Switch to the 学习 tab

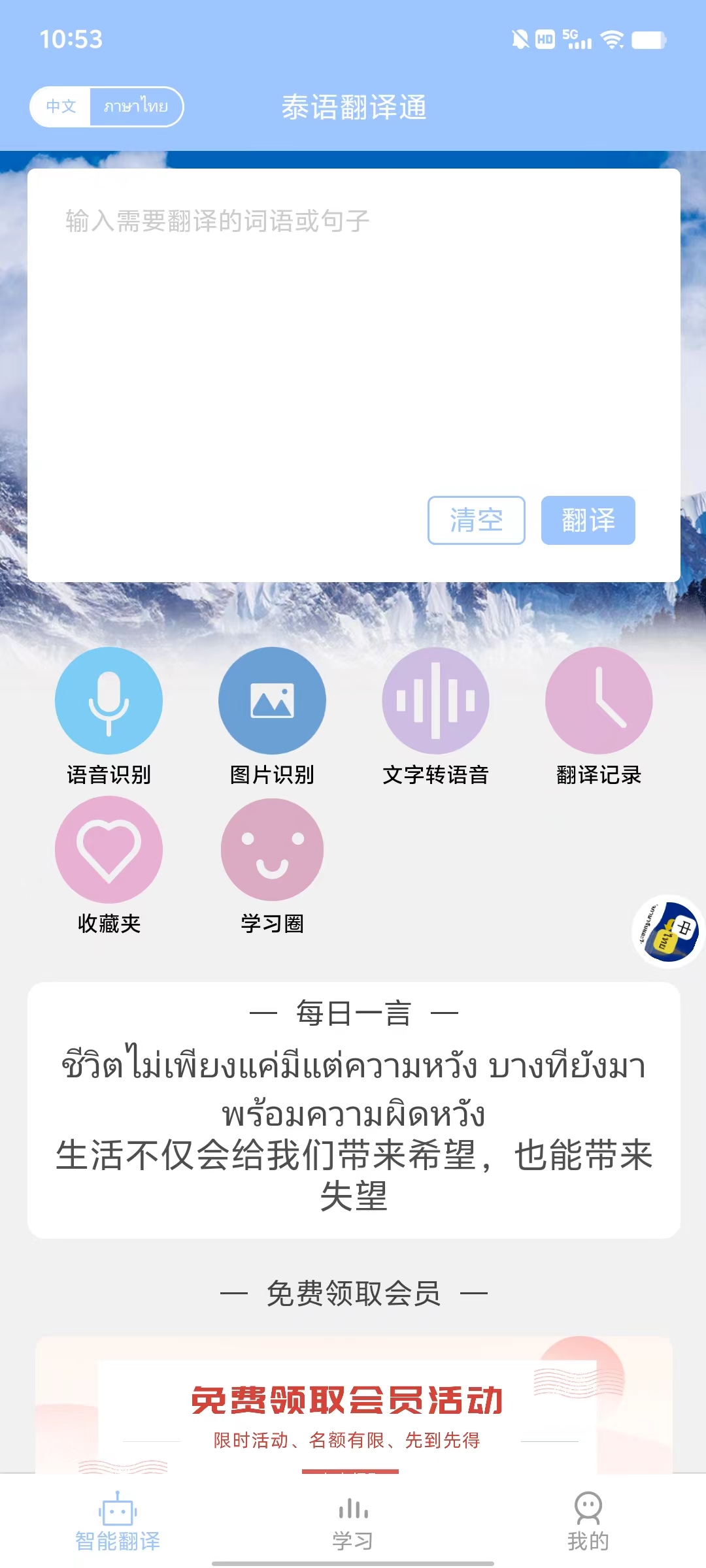353,1522
